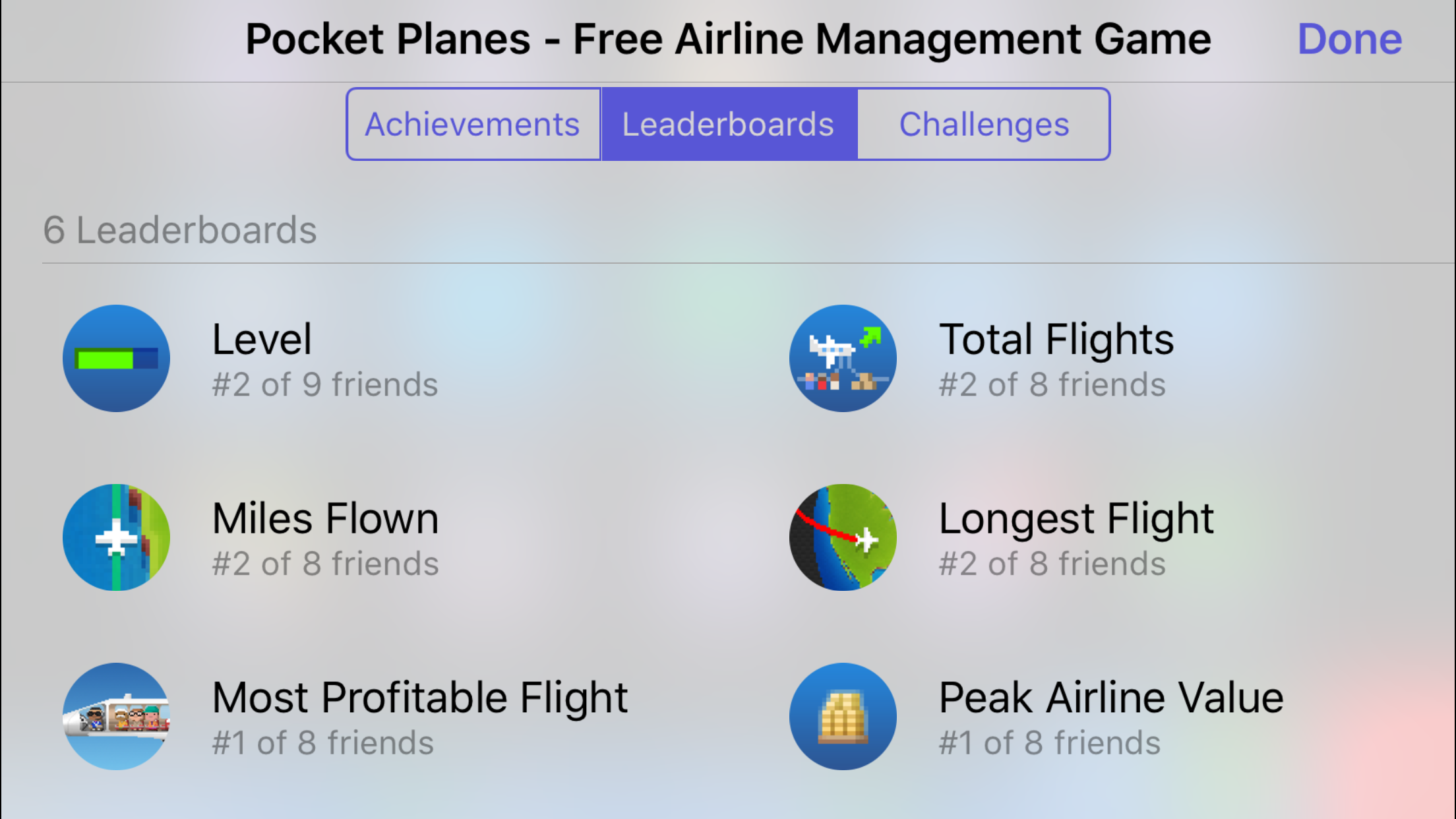Select the Leaderboards tab

729,125
